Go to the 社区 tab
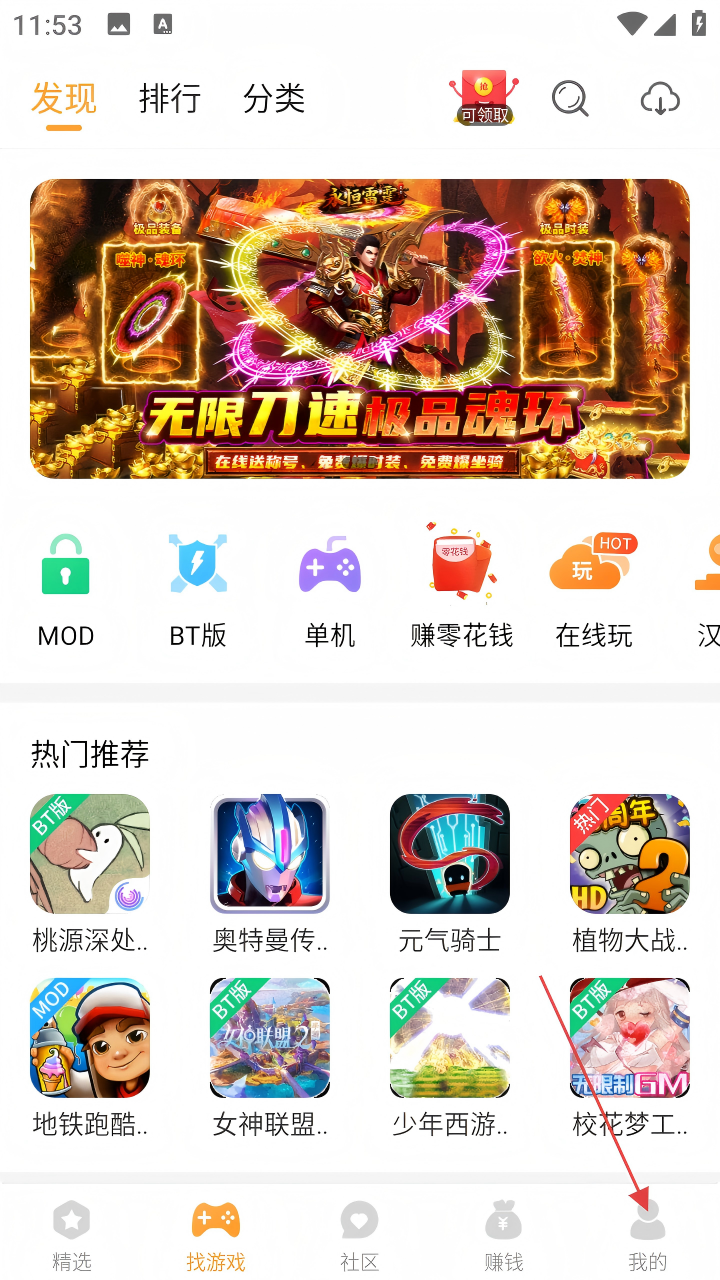Screen dimensions: 720x1280 click(360, 1235)
